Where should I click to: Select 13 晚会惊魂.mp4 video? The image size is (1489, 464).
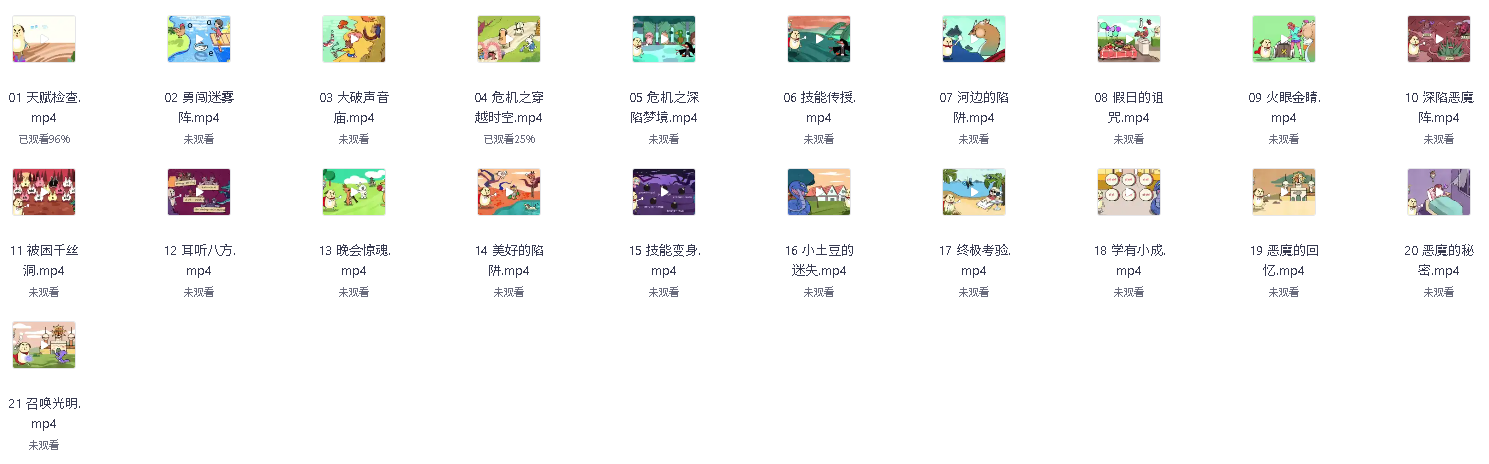(x=354, y=192)
